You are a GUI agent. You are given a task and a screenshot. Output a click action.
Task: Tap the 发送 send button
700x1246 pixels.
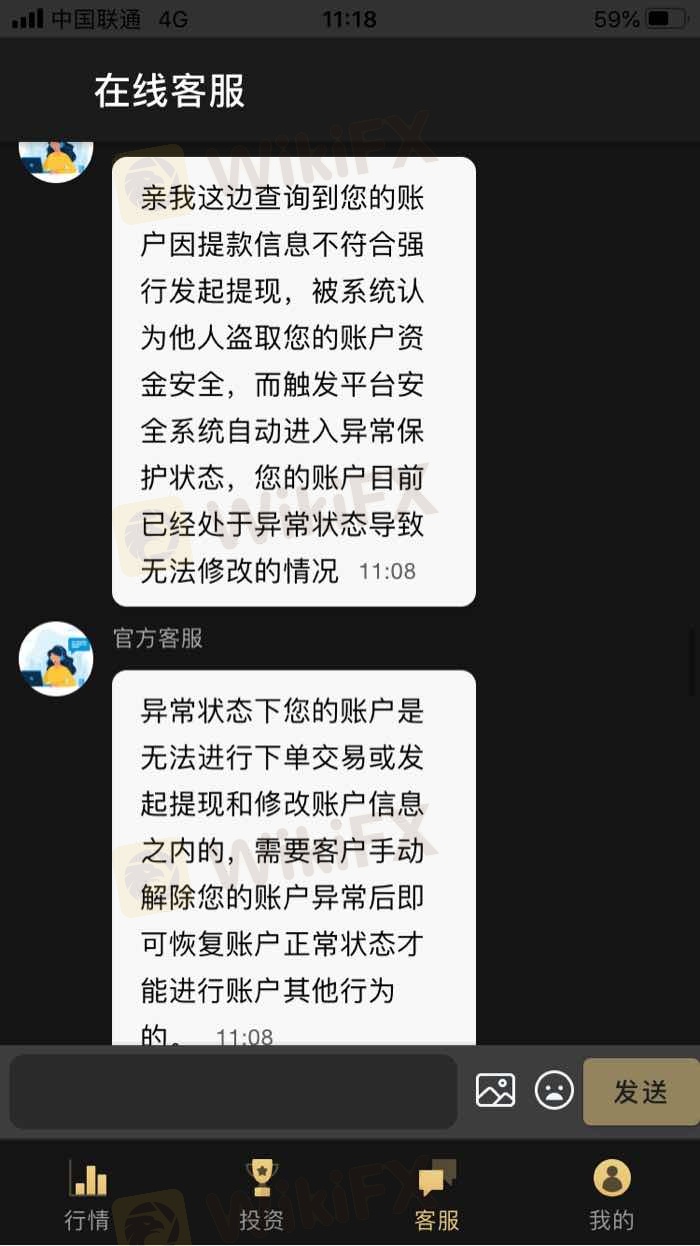pyautogui.click(x=640, y=1091)
